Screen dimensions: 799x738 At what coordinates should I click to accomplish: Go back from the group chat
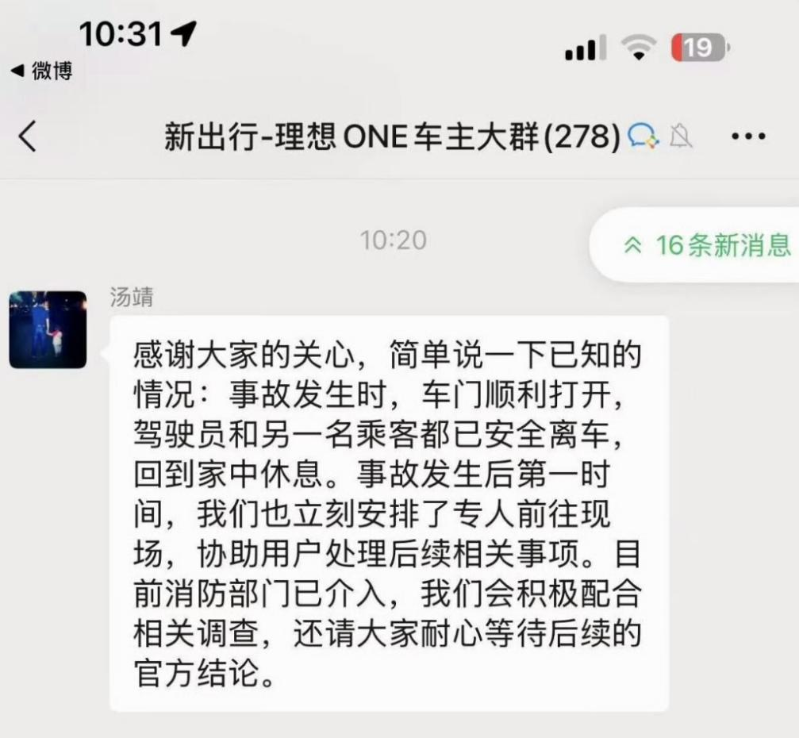click(27, 136)
